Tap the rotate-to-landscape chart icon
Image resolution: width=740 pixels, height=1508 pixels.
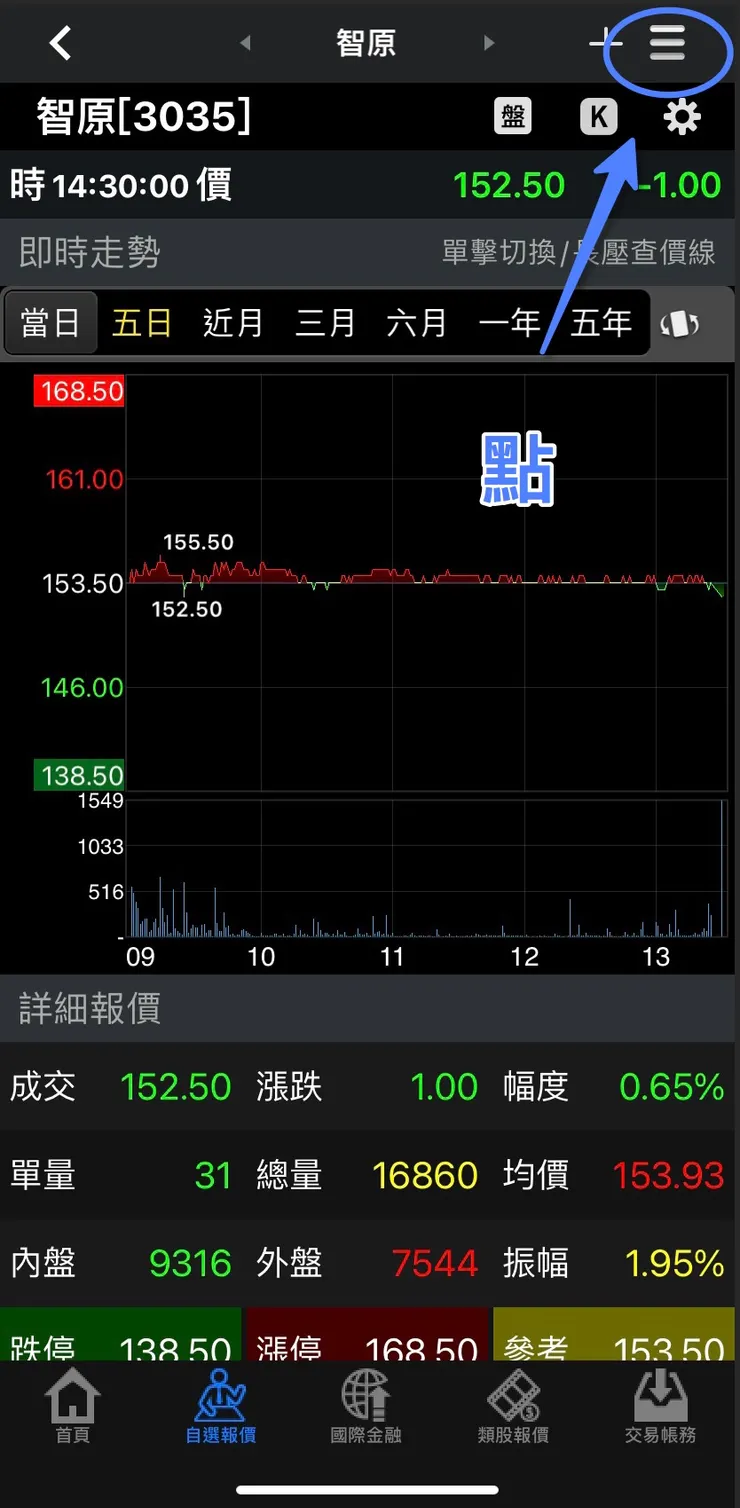point(682,322)
